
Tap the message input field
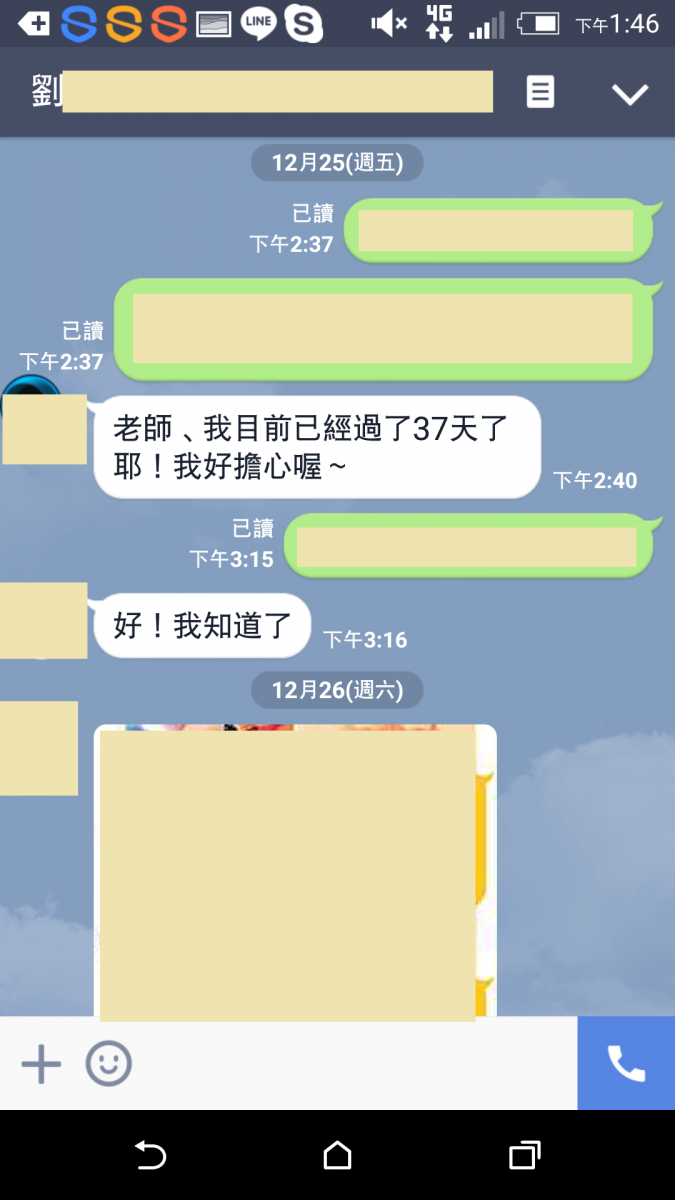(350, 1063)
